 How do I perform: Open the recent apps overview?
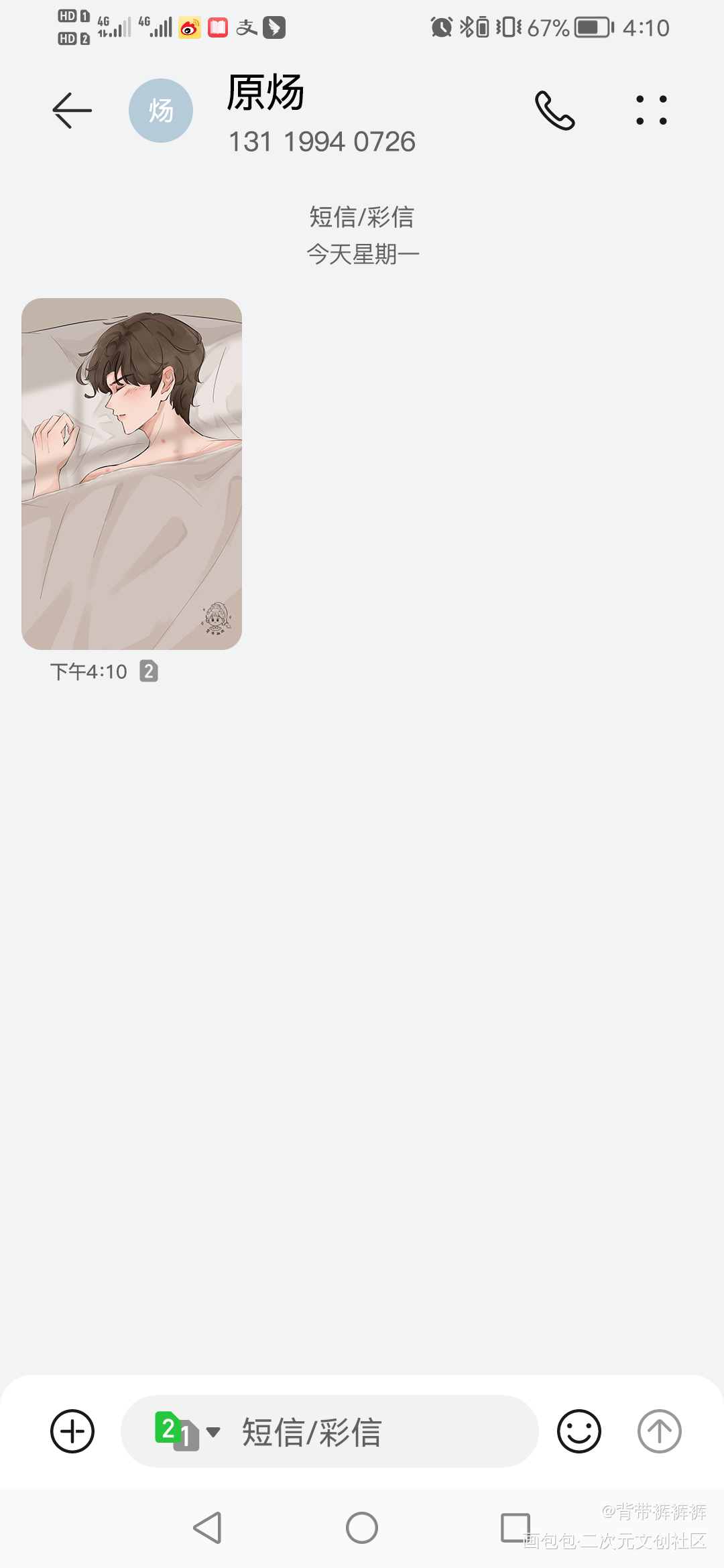point(515,1528)
